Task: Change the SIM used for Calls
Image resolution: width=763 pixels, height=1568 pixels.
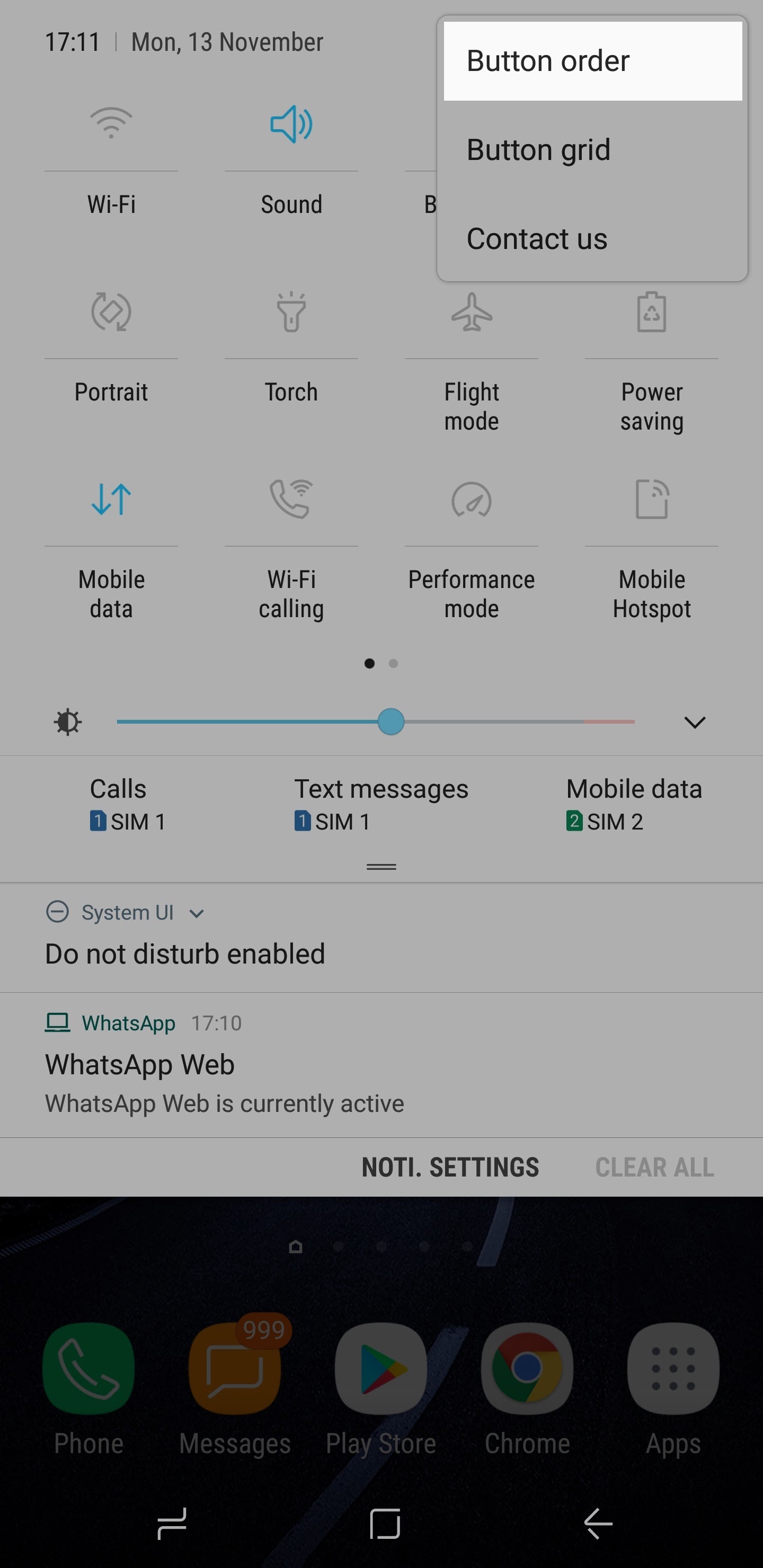Action: point(127,804)
